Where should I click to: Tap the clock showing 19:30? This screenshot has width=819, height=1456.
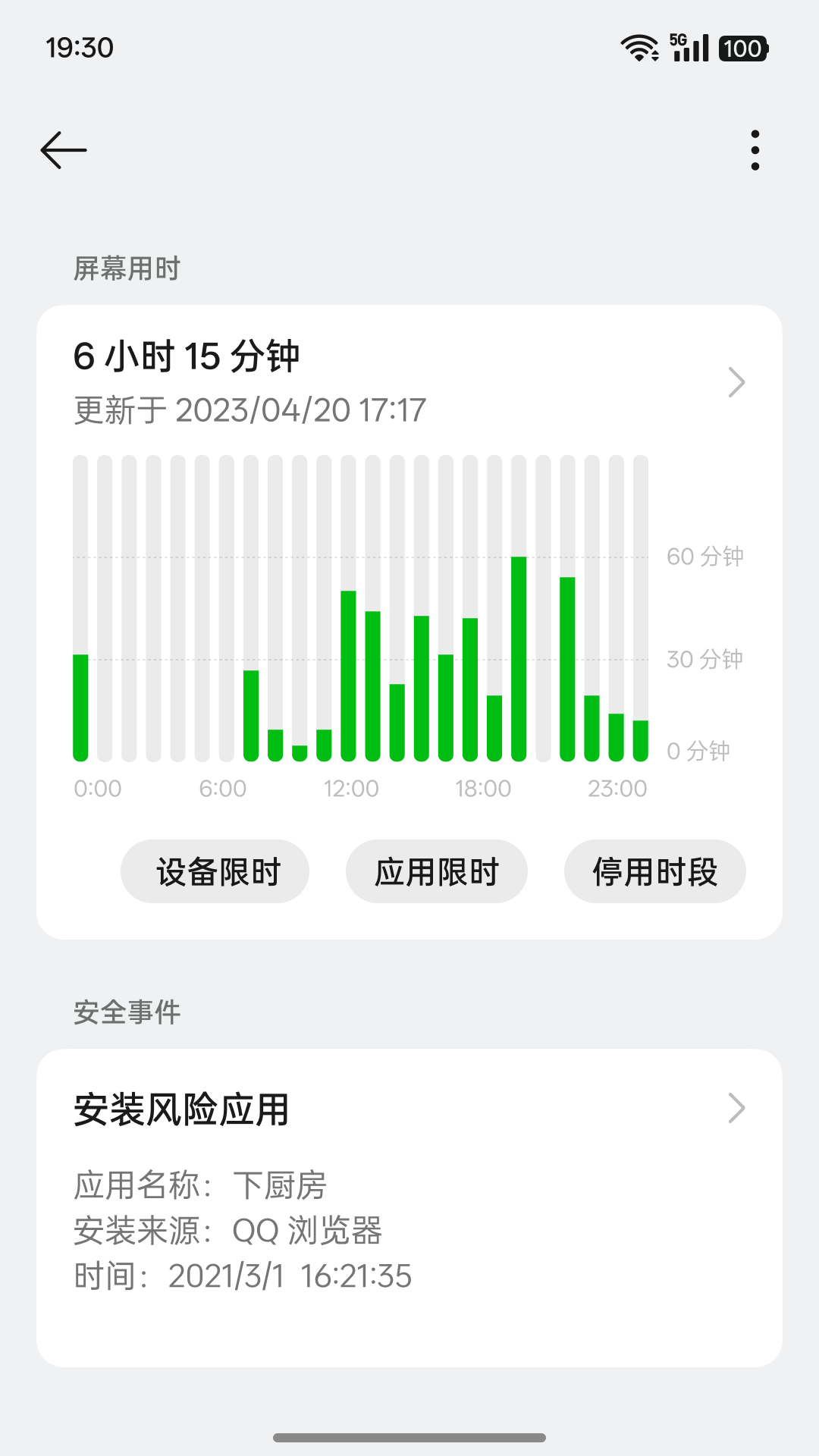click(x=78, y=49)
